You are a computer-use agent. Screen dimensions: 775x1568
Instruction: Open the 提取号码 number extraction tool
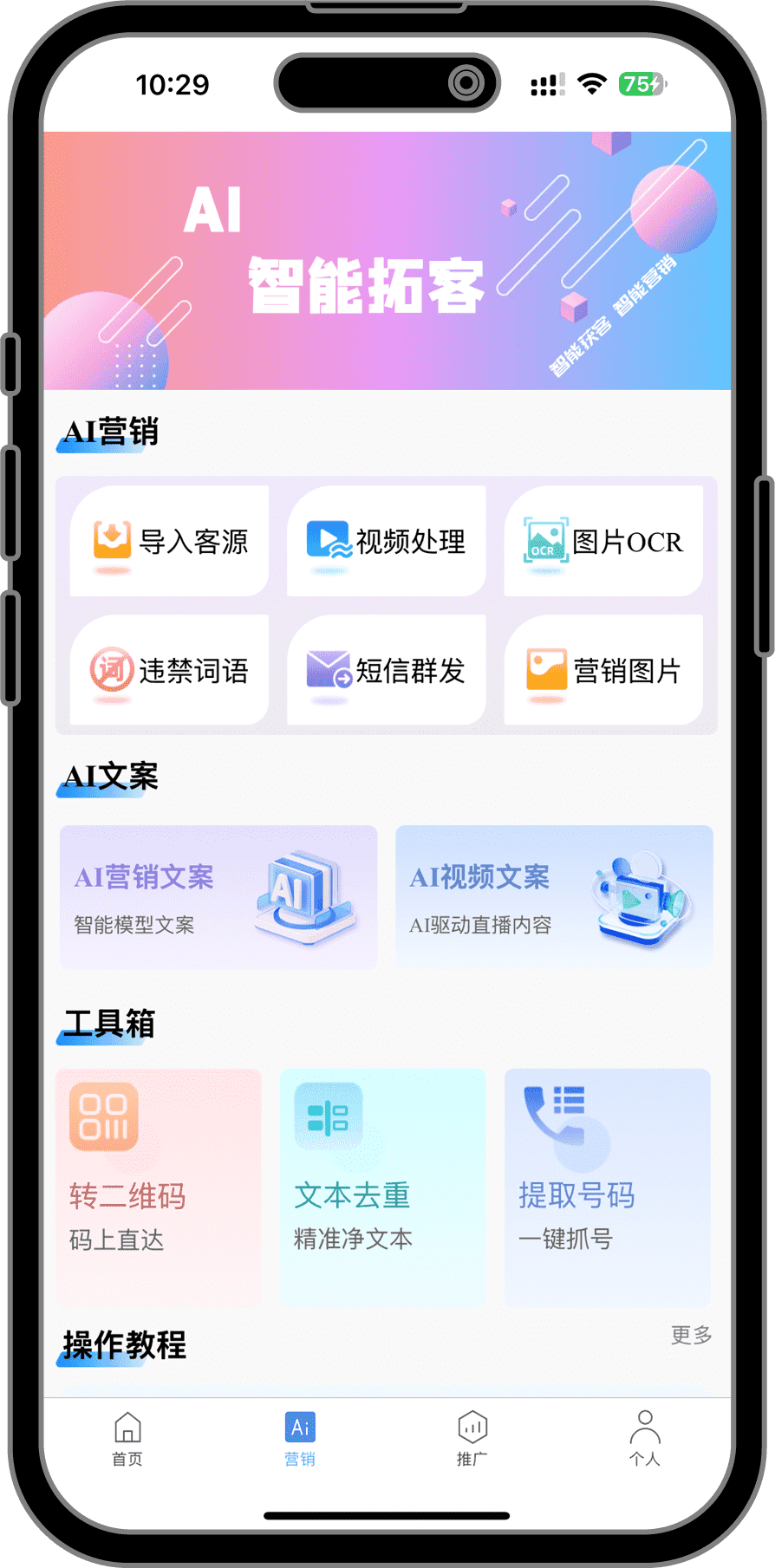coord(607,1187)
